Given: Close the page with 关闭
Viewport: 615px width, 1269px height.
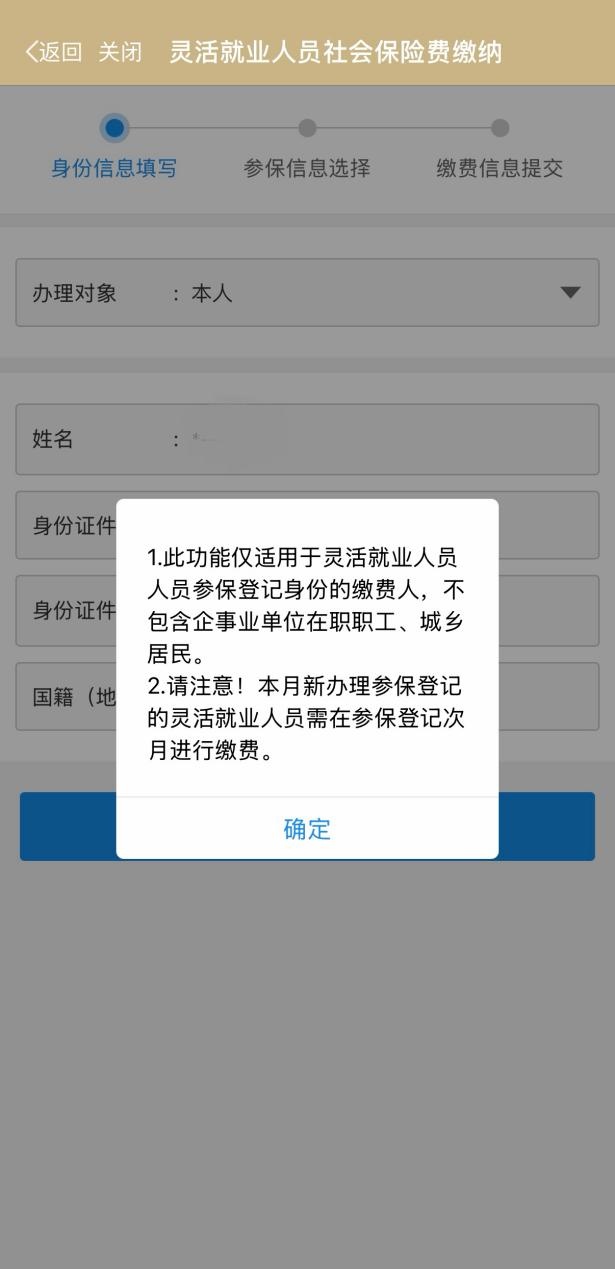Looking at the screenshot, I should (120, 52).
